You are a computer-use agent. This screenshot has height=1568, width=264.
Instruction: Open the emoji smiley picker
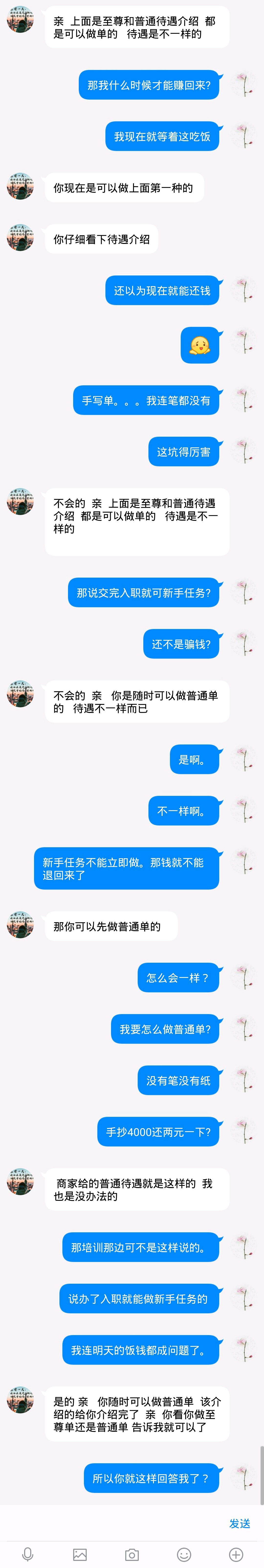184,1554
